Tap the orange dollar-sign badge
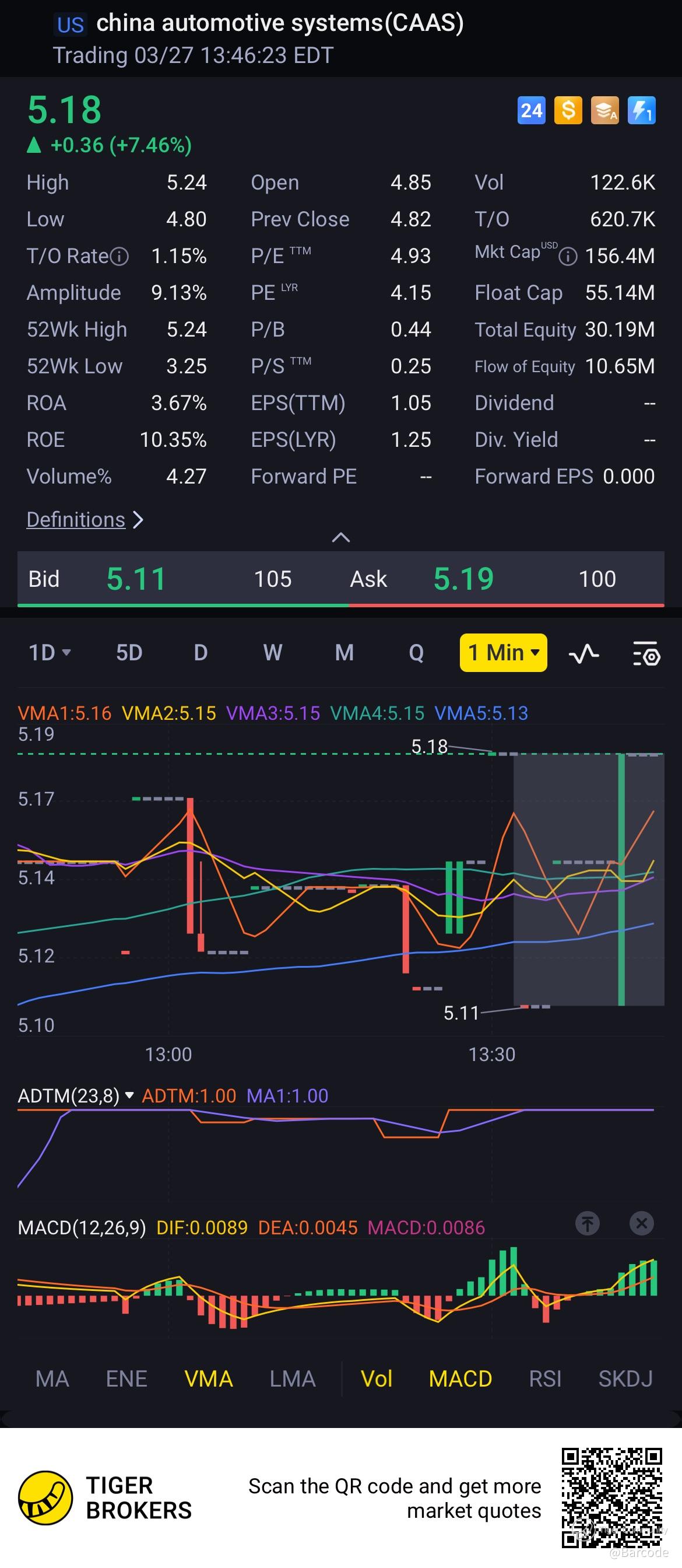 click(x=568, y=111)
